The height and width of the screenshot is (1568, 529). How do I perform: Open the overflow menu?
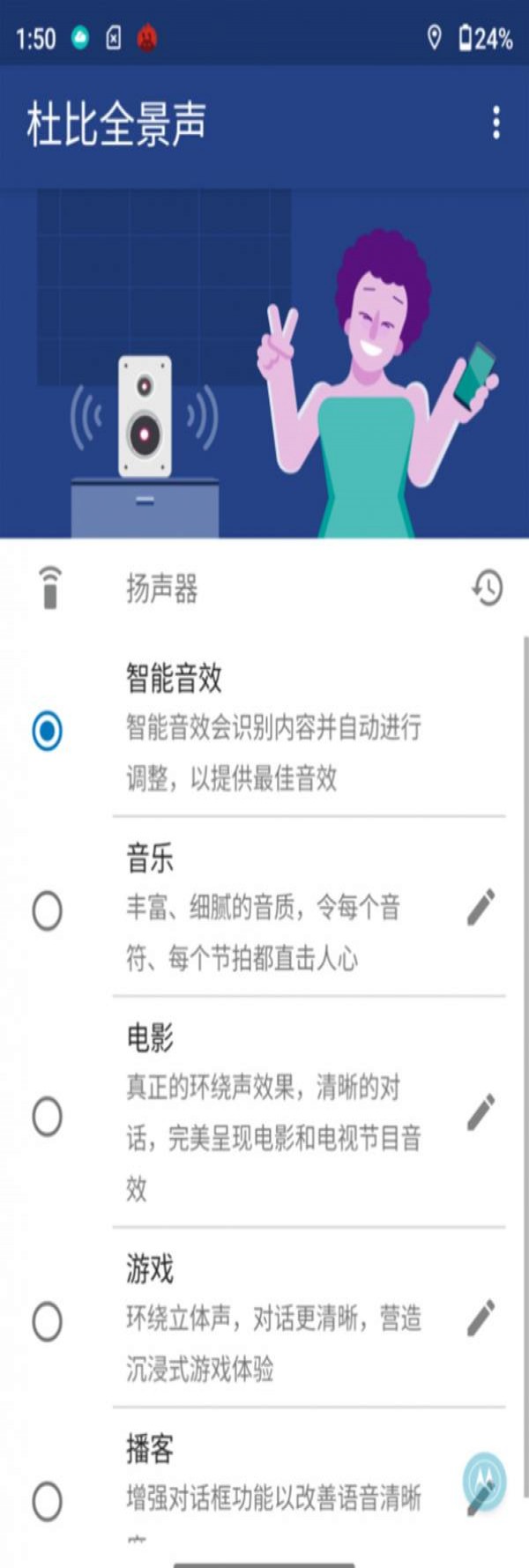point(496,123)
